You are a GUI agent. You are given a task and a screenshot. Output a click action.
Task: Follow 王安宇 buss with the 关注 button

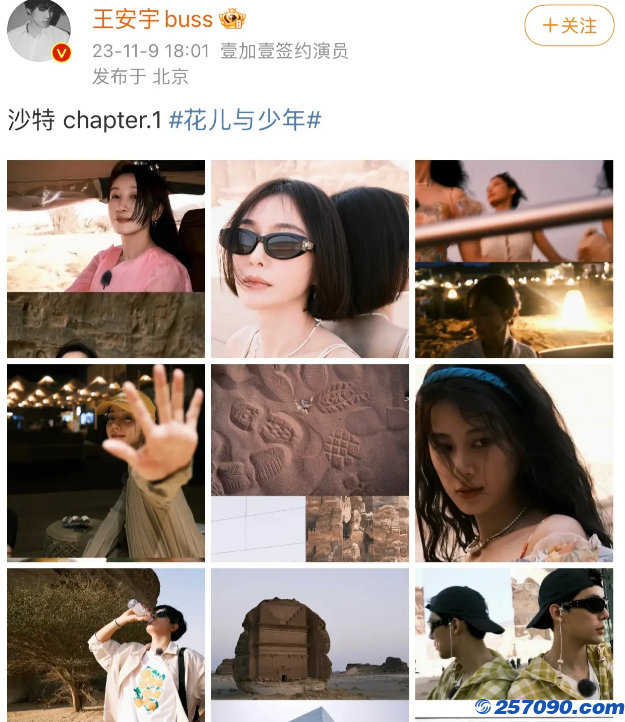tap(568, 25)
